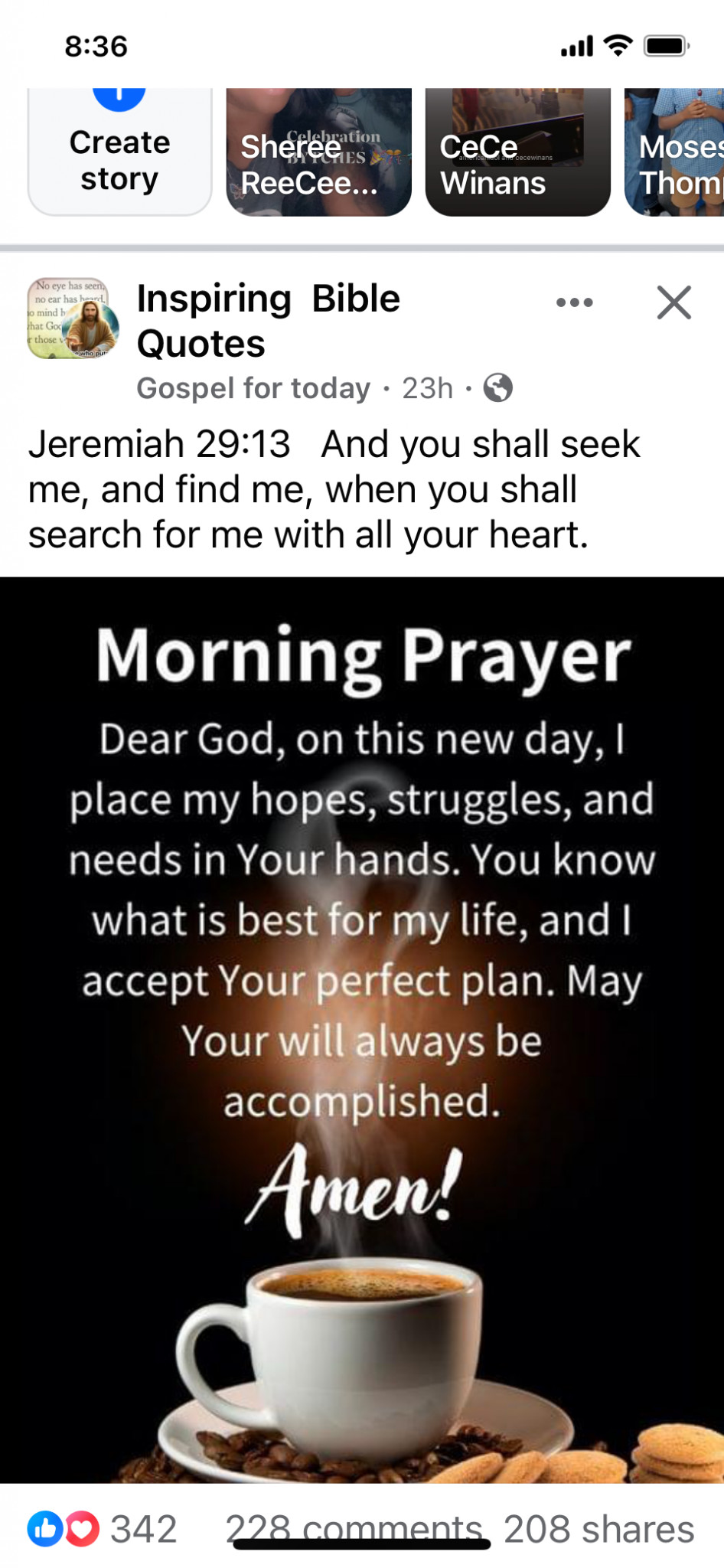Dismiss the Inspiring Bible Quotes post
Screen dimensions: 724x1568
[x=674, y=302]
